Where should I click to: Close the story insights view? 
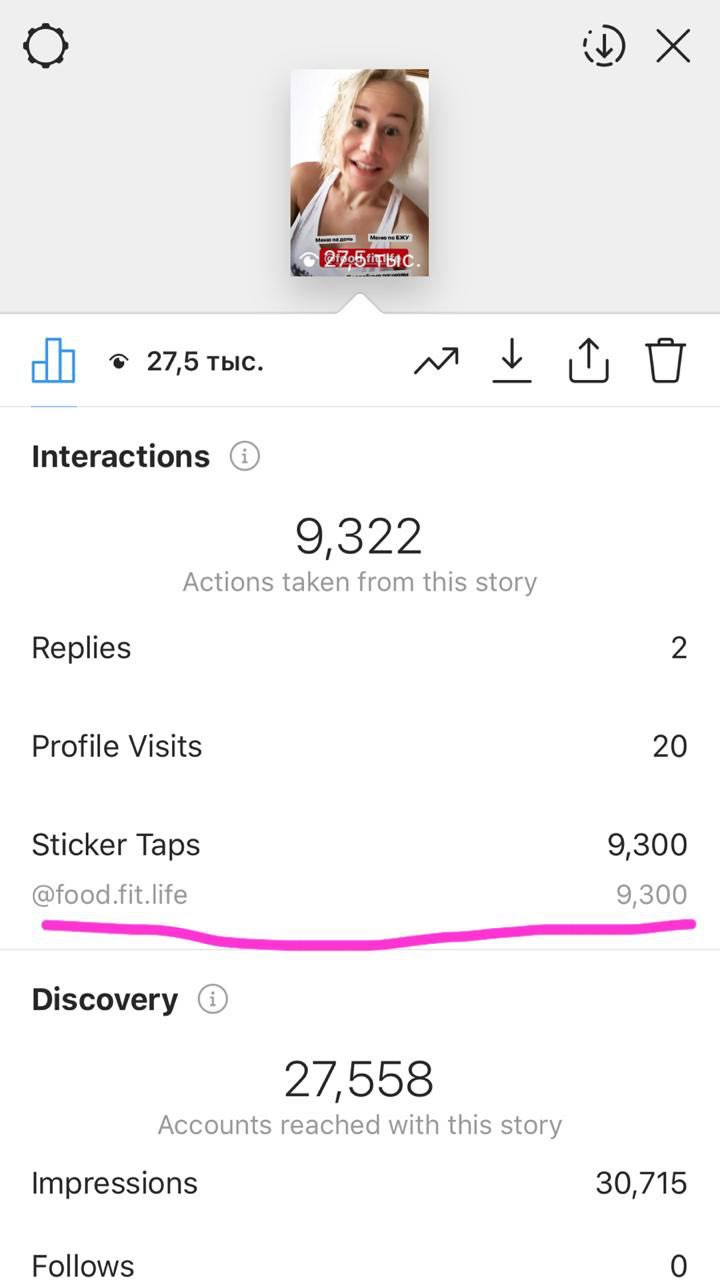673,46
